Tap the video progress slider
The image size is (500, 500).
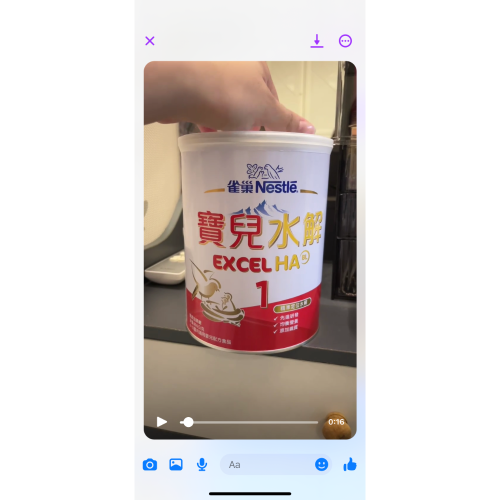coord(249,422)
